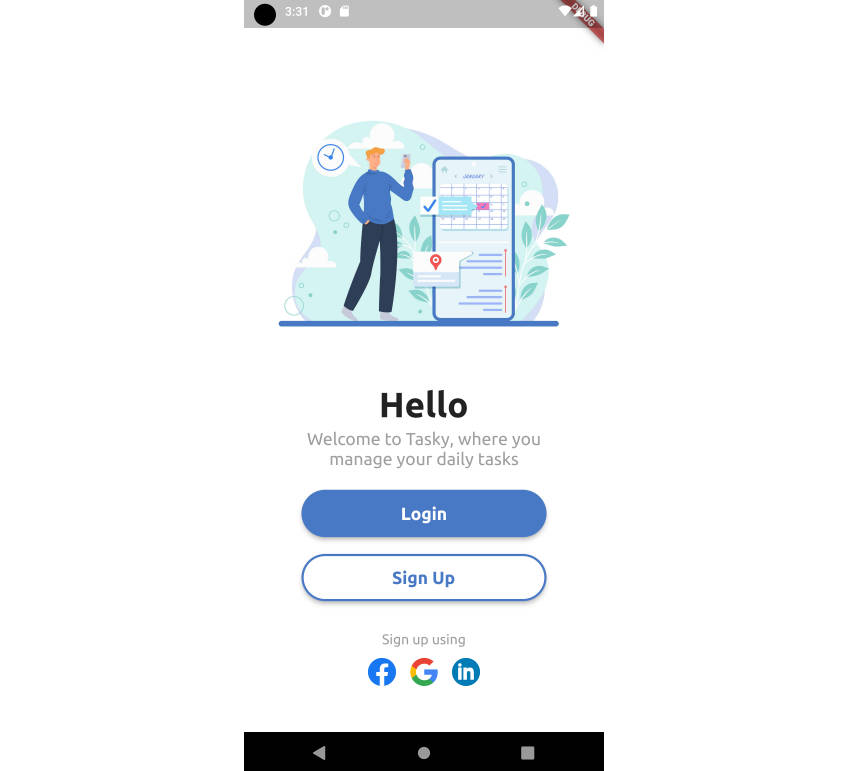Tap the Login button
This screenshot has width=845, height=771.
click(x=423, y=514)
